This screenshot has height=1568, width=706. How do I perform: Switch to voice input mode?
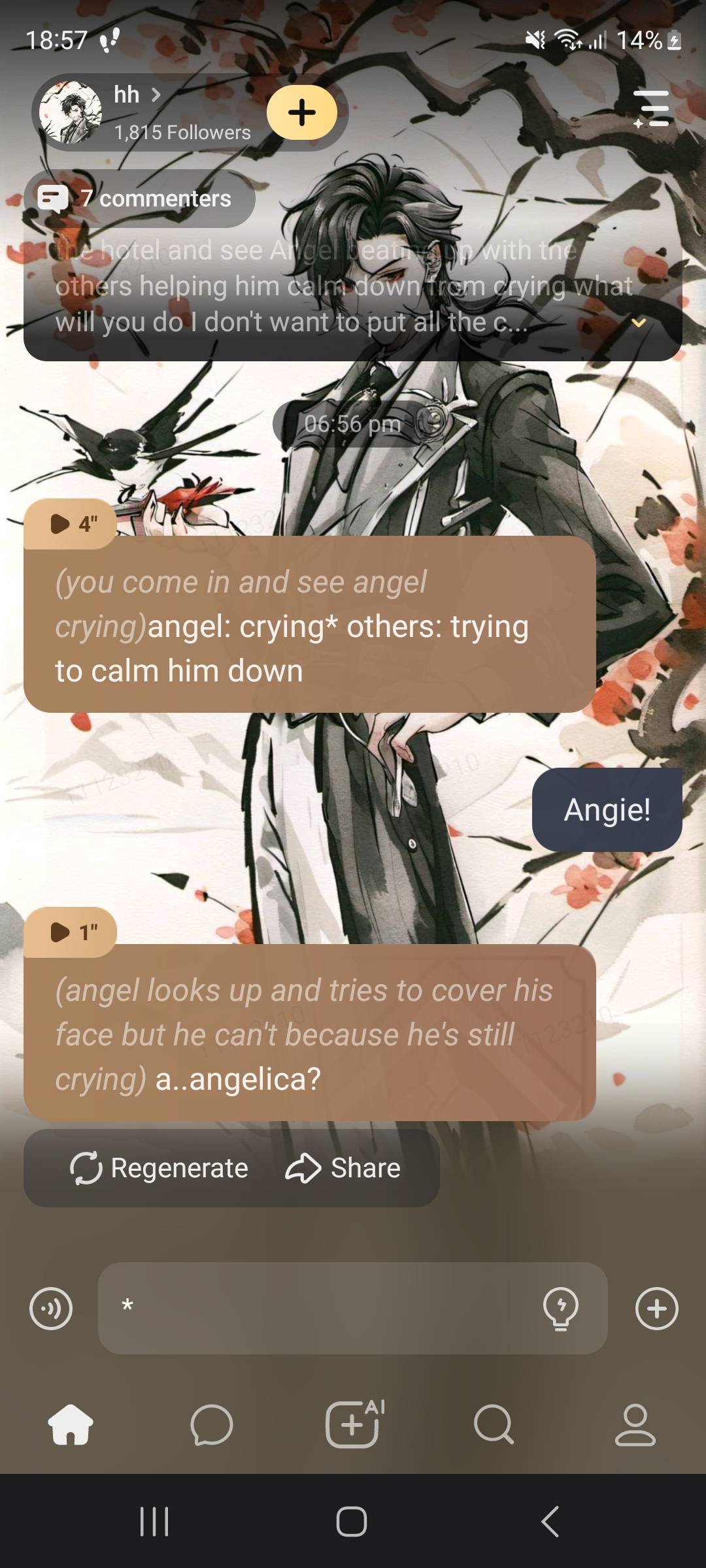[x=51, y=1309]
